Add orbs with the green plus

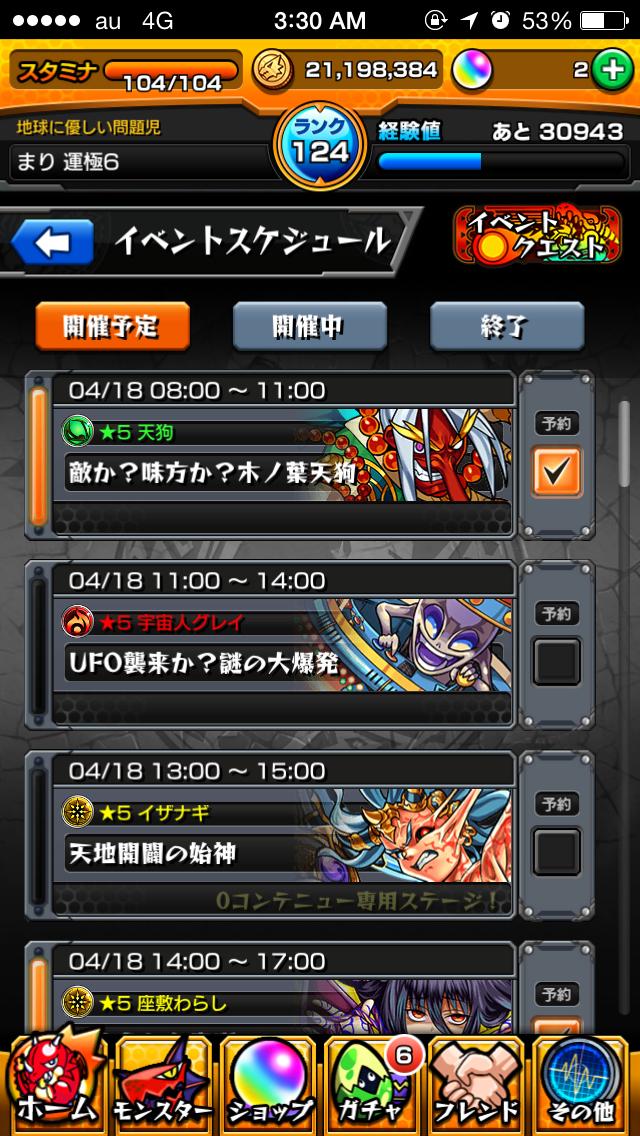pos(609,70)
